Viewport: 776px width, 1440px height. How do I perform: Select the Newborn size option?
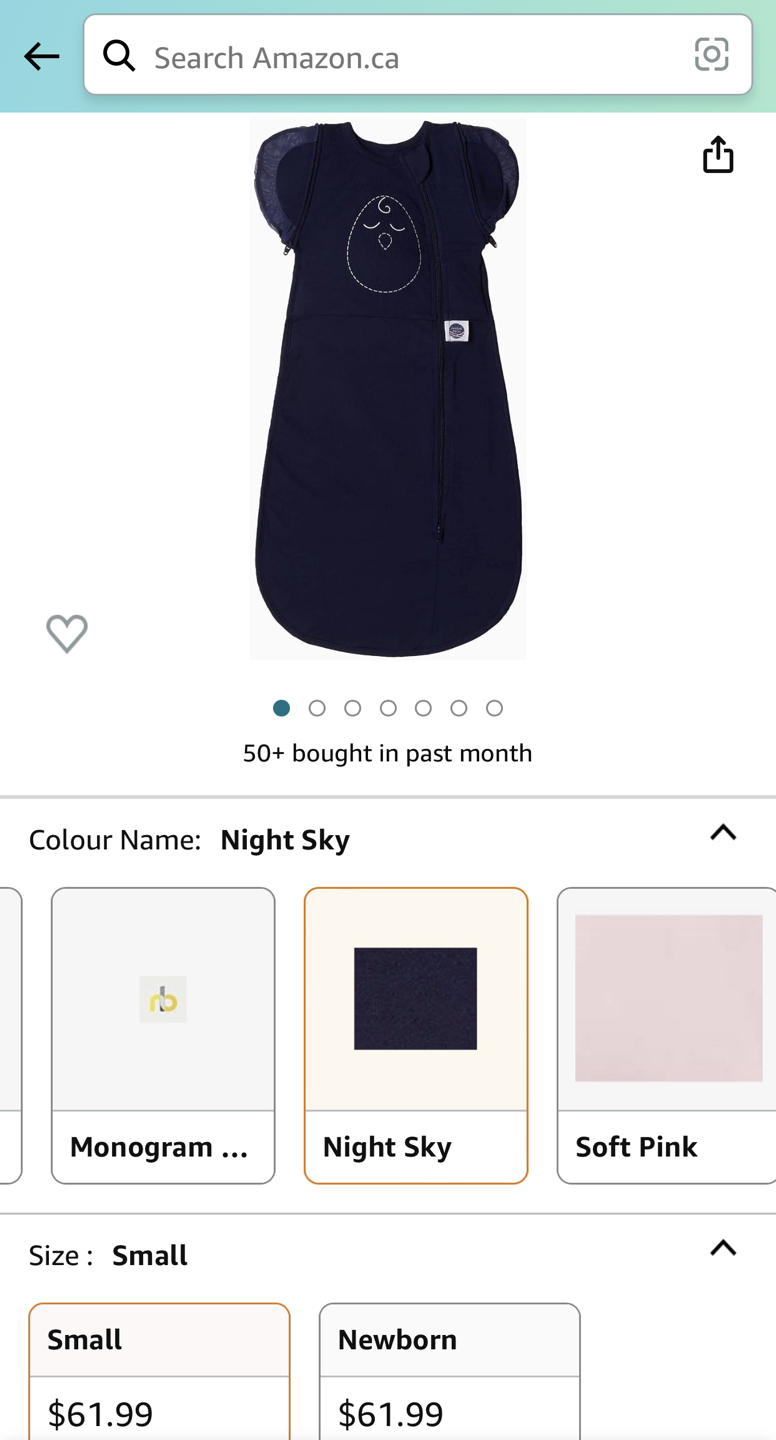pyautogui.click(x=449, y=1372)
